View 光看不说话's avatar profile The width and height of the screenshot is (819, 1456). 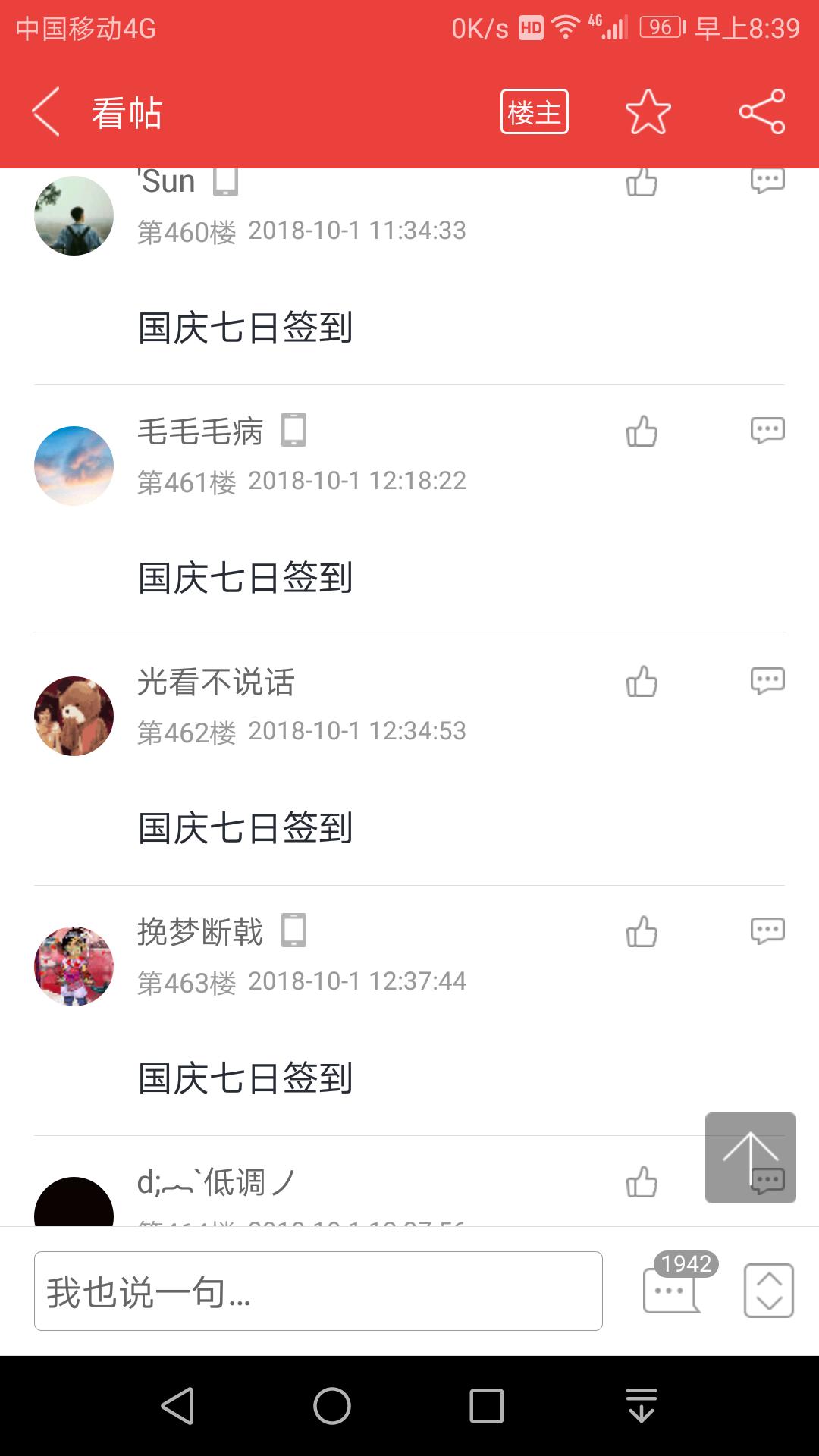(74, 716)
